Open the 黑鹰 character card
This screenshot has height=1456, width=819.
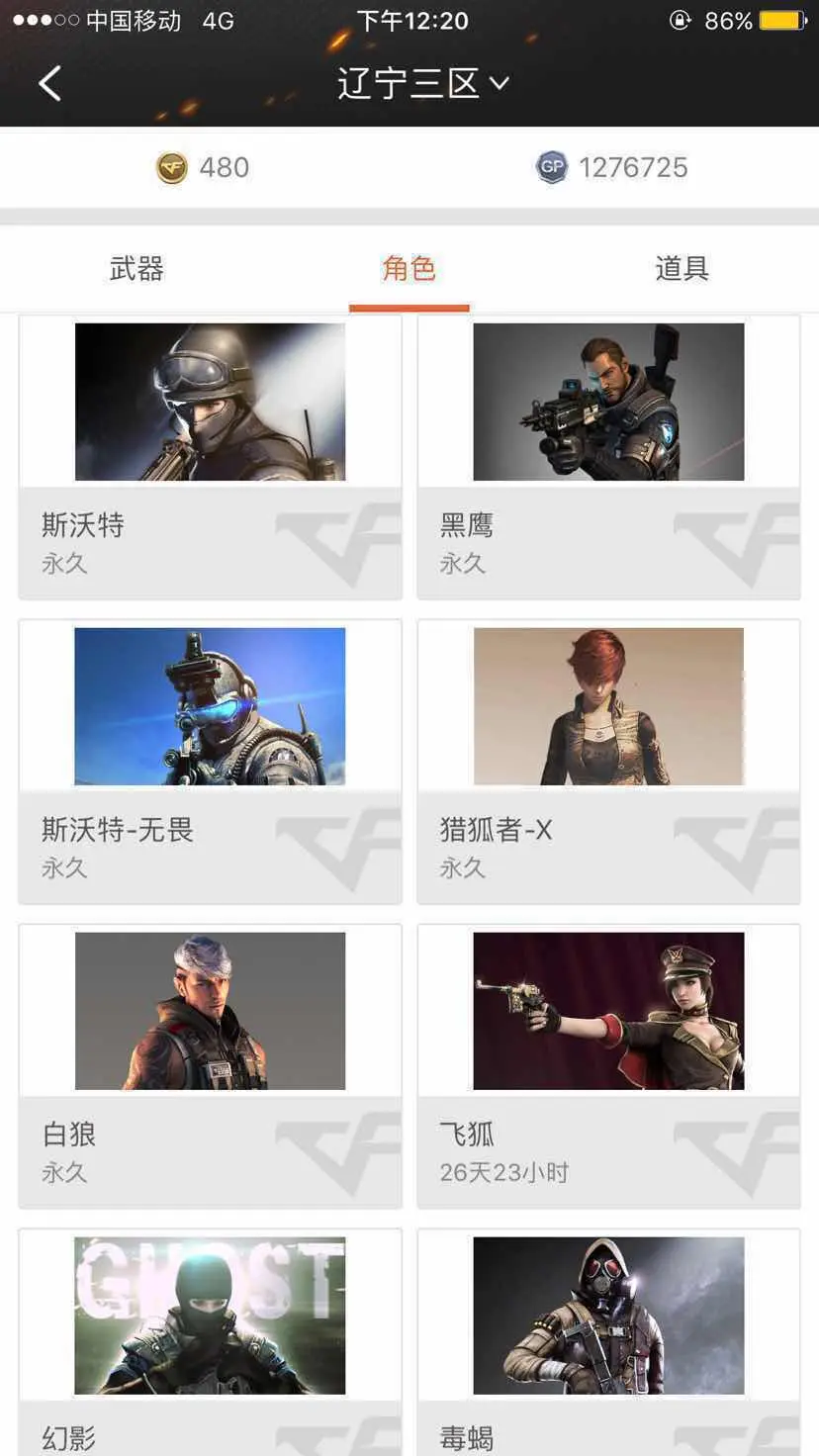(608, 457)
